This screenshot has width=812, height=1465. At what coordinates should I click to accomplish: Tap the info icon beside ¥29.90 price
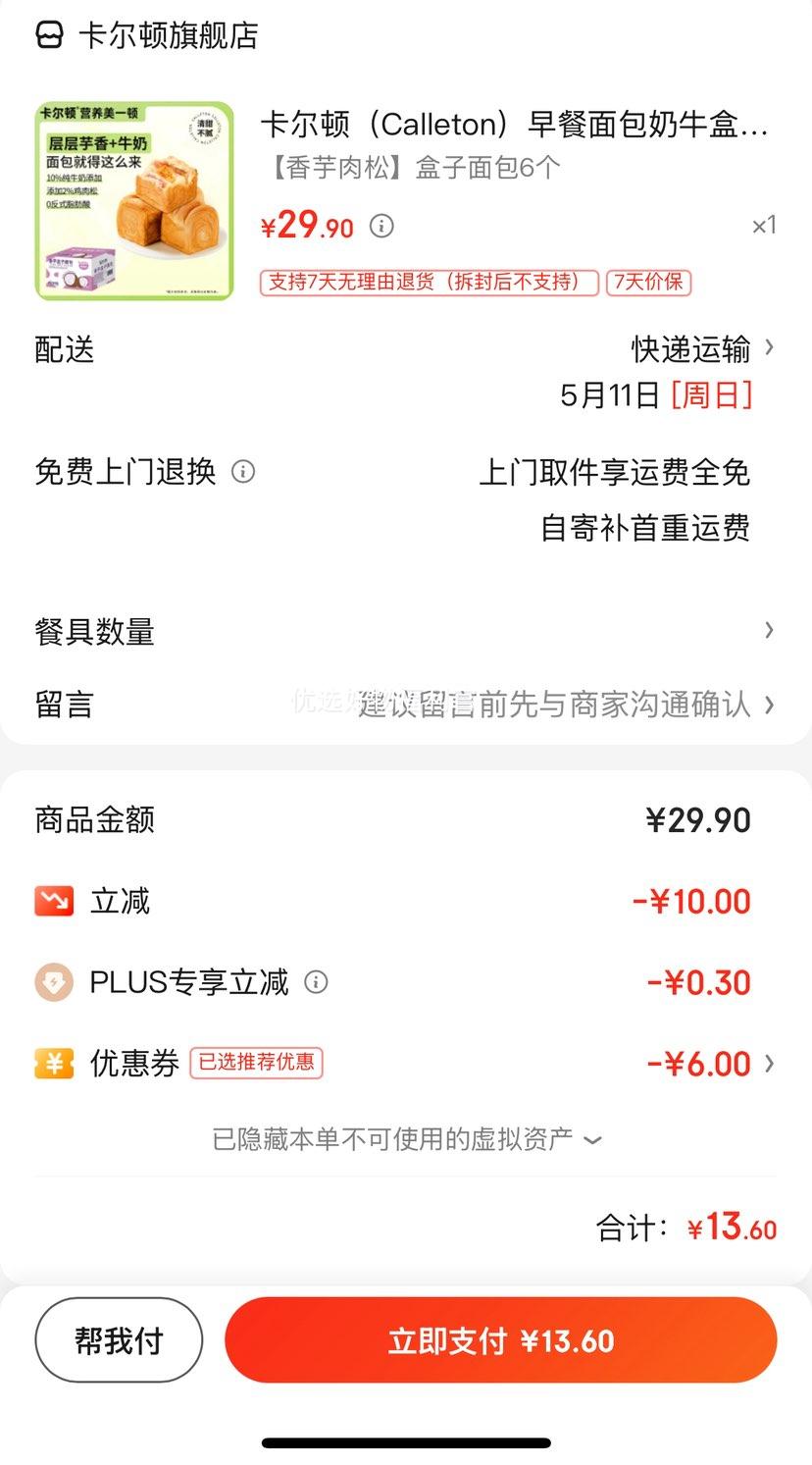click(381, 227)
